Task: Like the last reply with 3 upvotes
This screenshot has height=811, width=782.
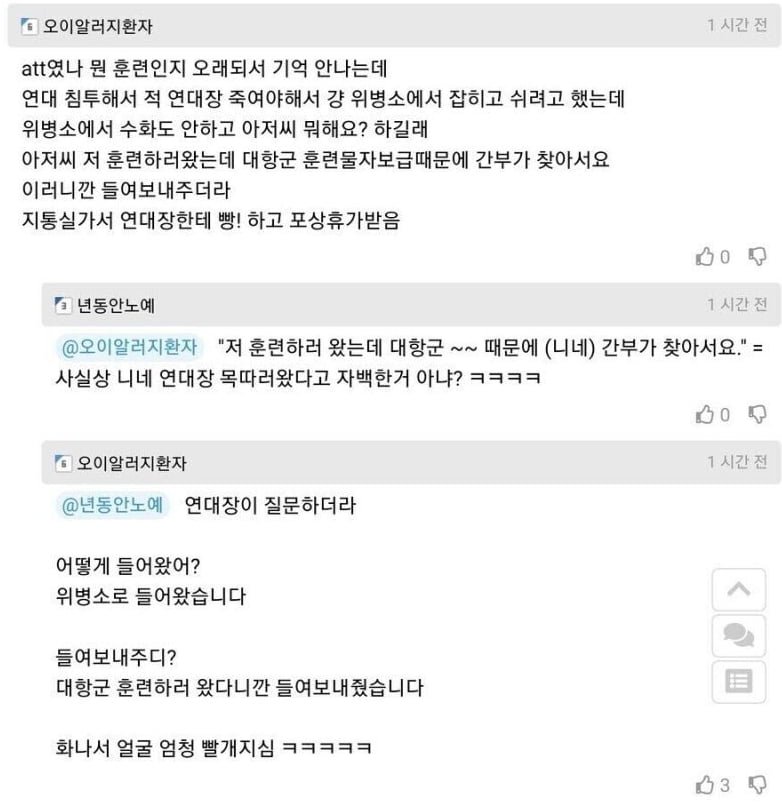Action: tap(705, 785)
